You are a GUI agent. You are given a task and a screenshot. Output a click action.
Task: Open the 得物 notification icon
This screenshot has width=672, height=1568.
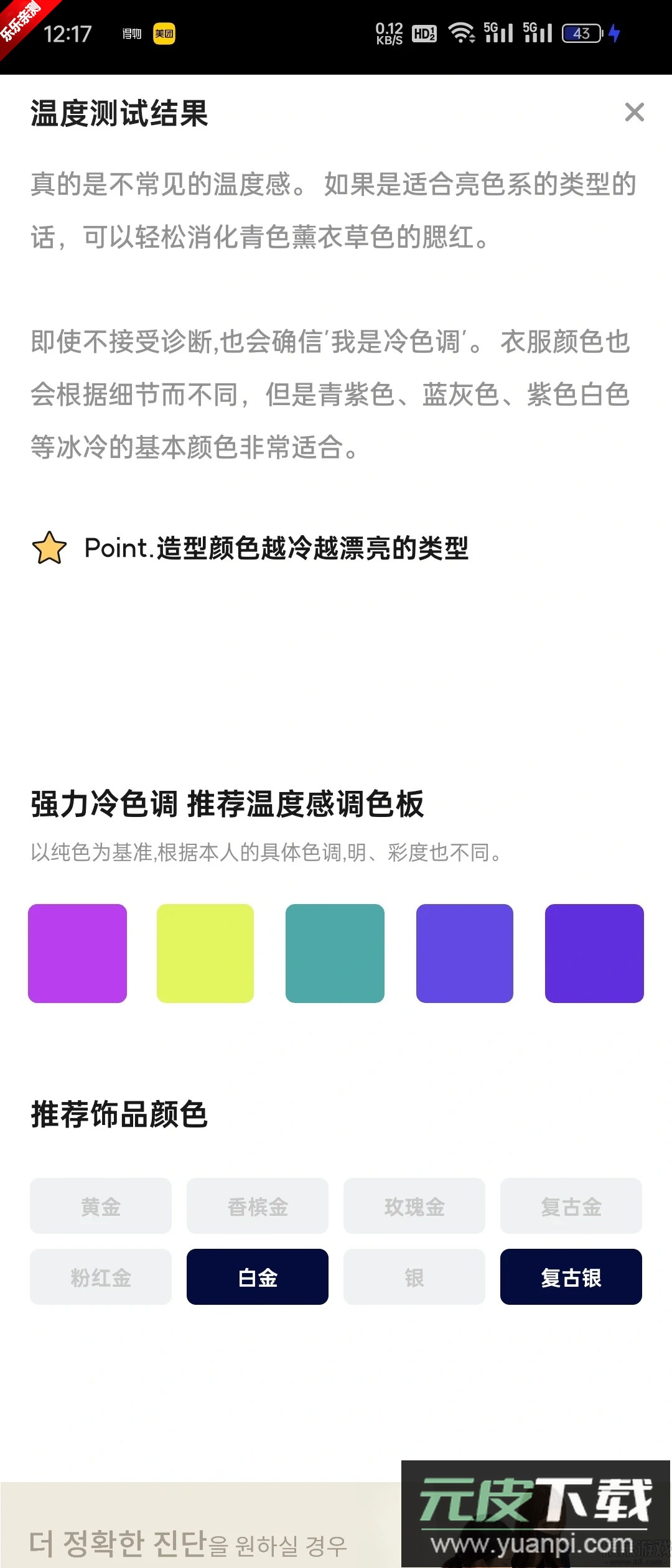click(131, 34)
